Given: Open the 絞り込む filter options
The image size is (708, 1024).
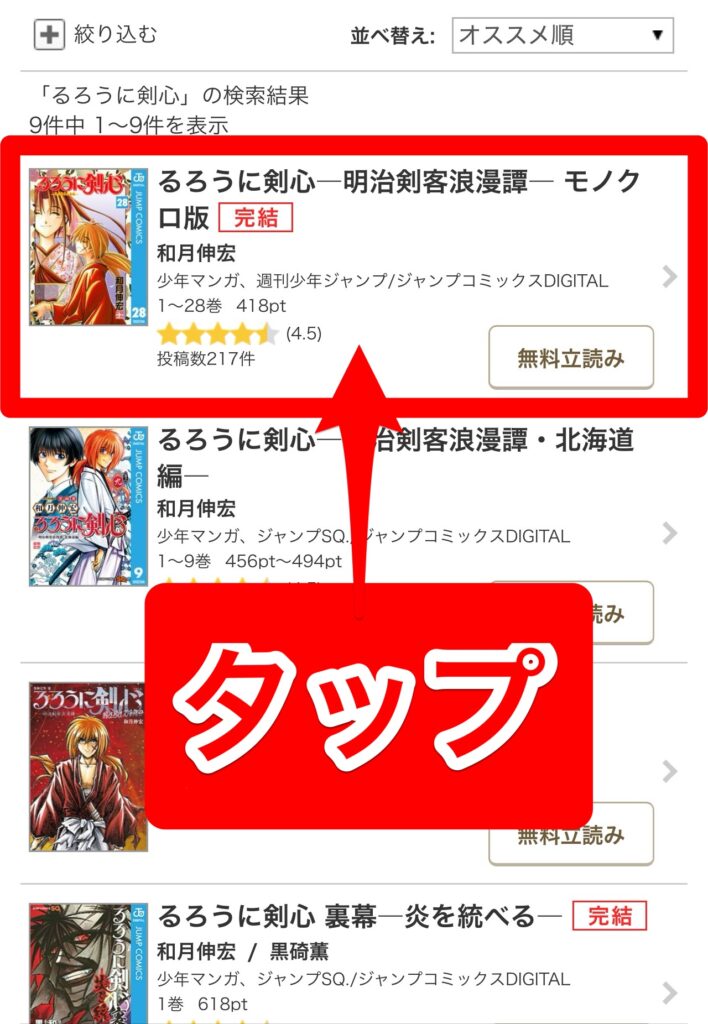Looking at the screenshot, I should click(96, 35).
